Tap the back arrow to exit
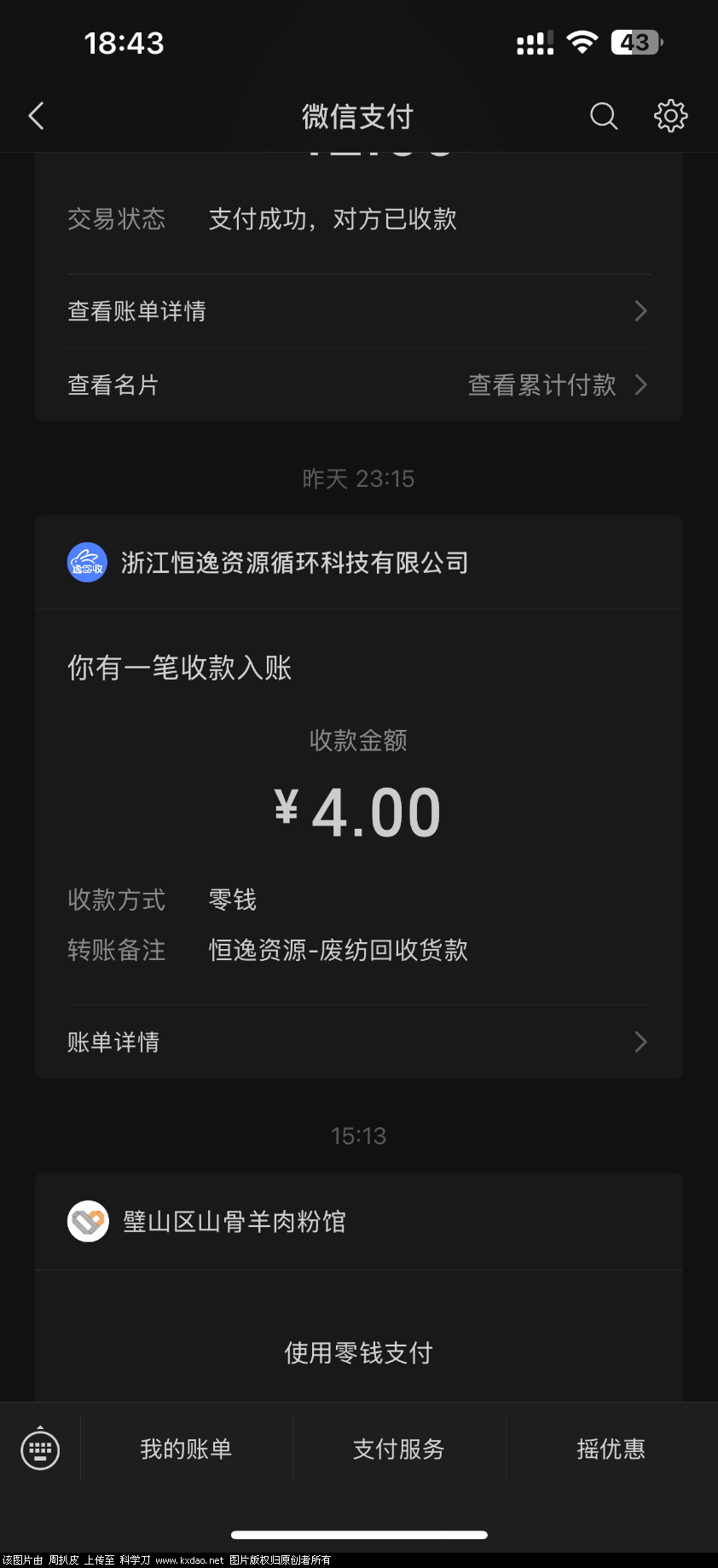The width and height of the screenshot is (718, 1568). pyautogui.click(x=36, y=115)
